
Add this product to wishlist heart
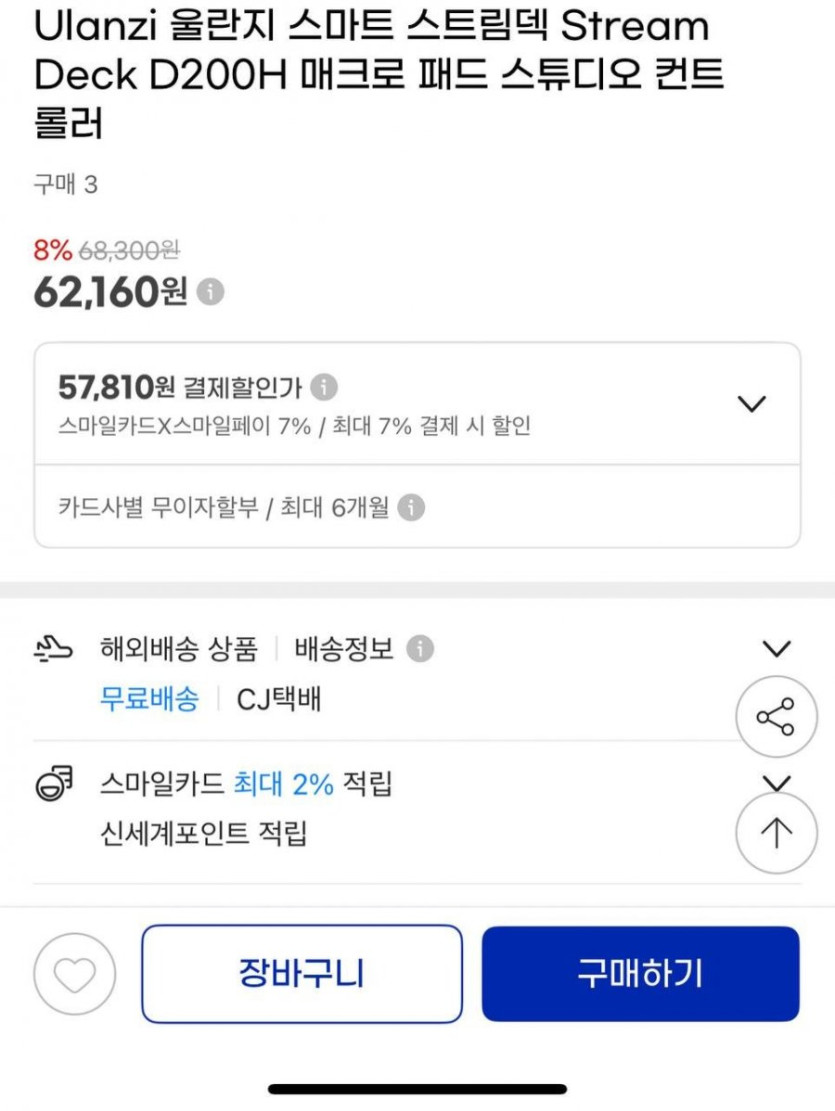75,973
